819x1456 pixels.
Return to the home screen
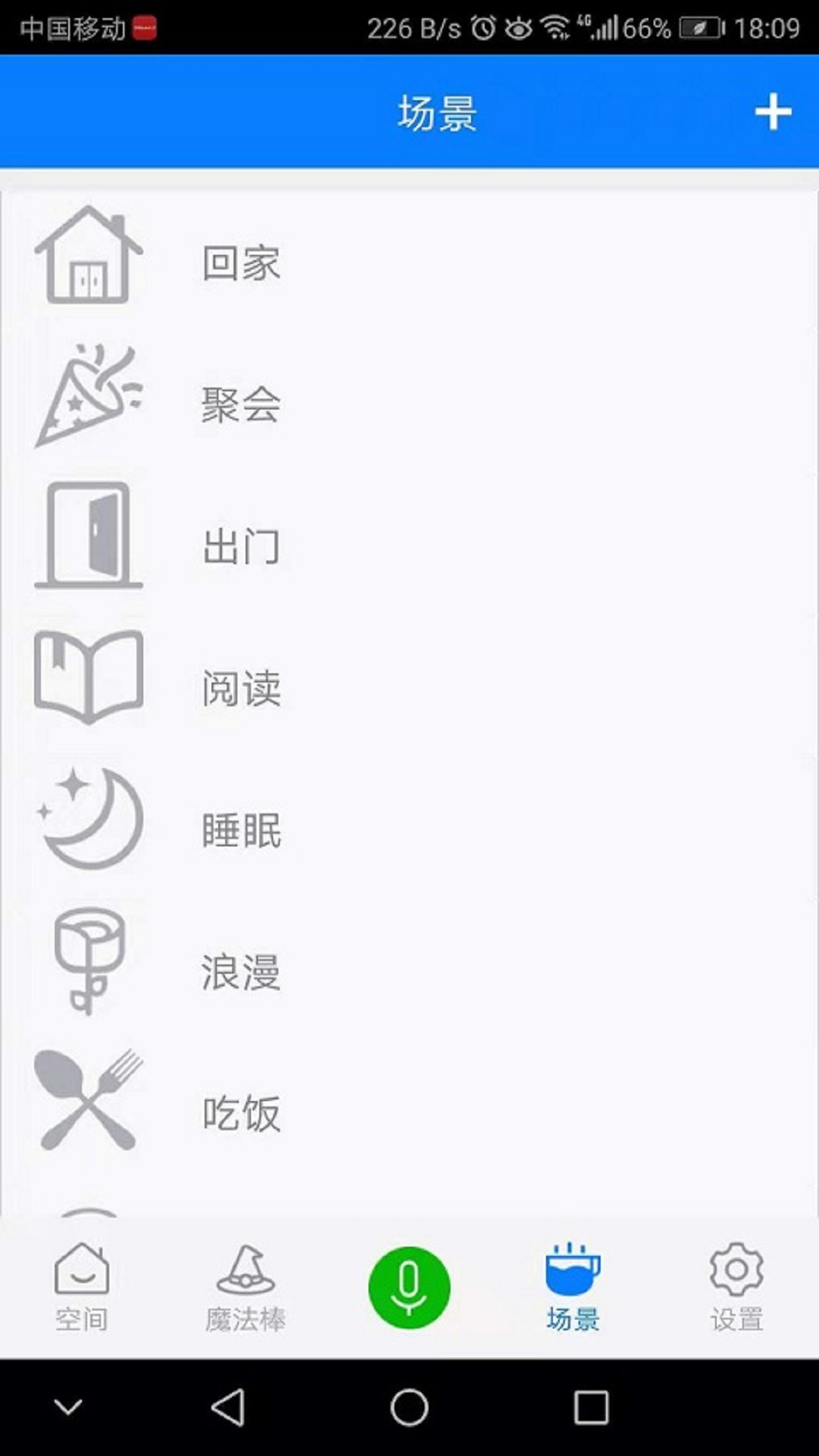[409, 1407]
